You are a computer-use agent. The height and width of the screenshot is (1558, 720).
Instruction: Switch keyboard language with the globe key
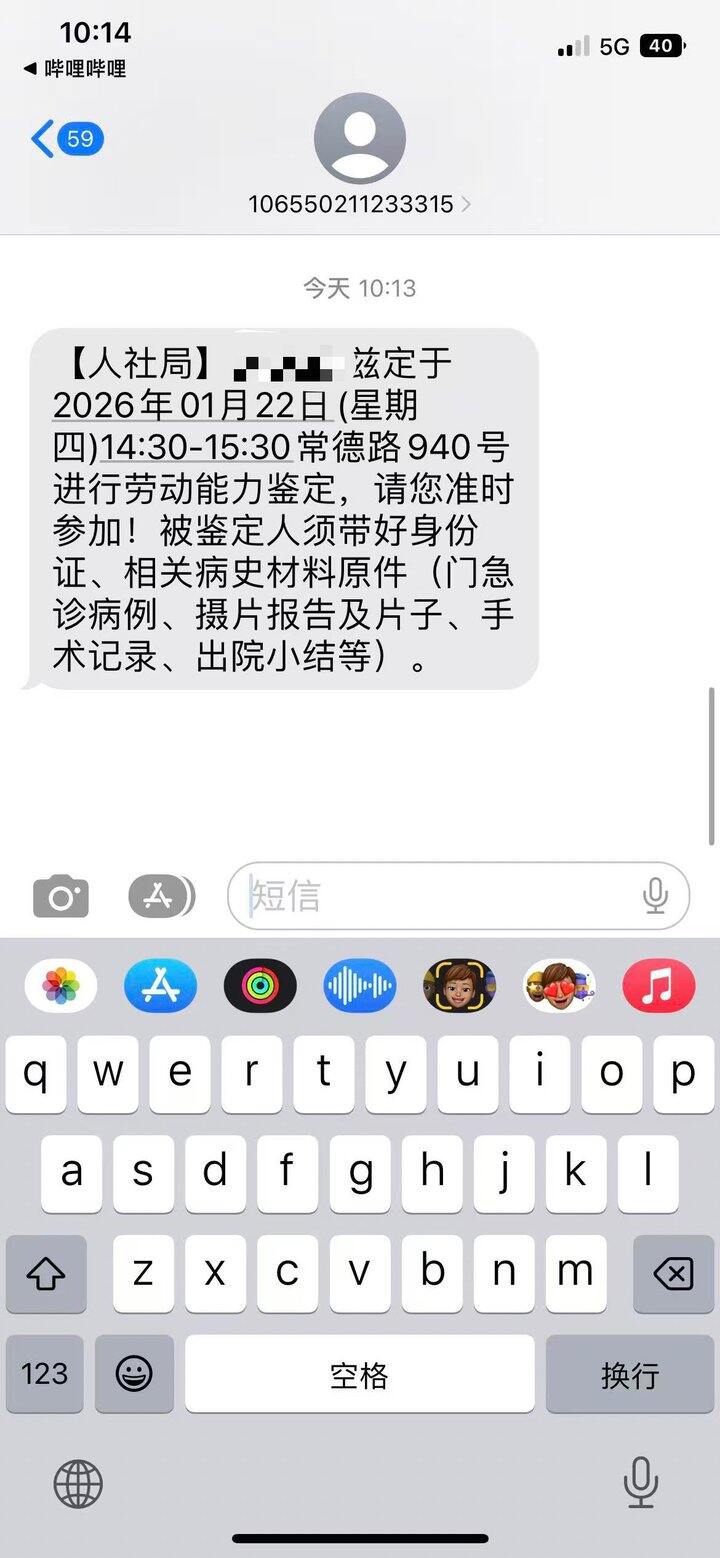(x=78, y=1482)
